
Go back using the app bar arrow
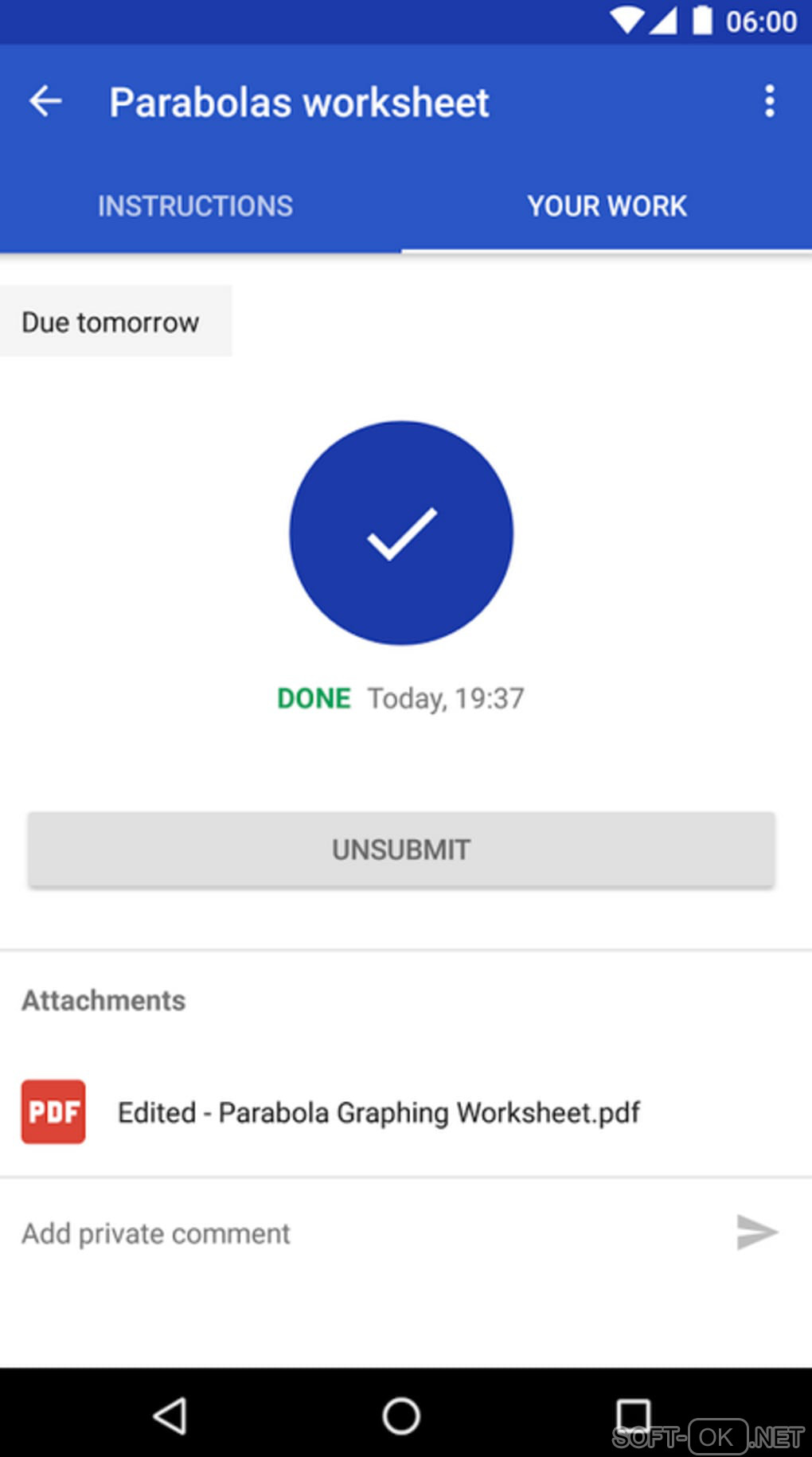point(45,101)
